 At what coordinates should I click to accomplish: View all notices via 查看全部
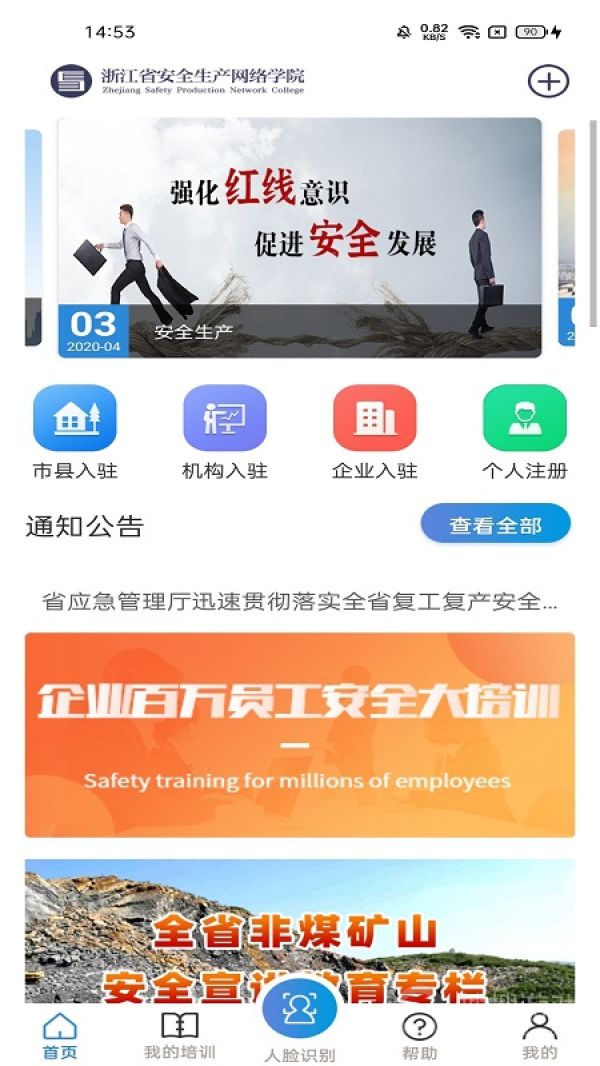coord(495,524)
